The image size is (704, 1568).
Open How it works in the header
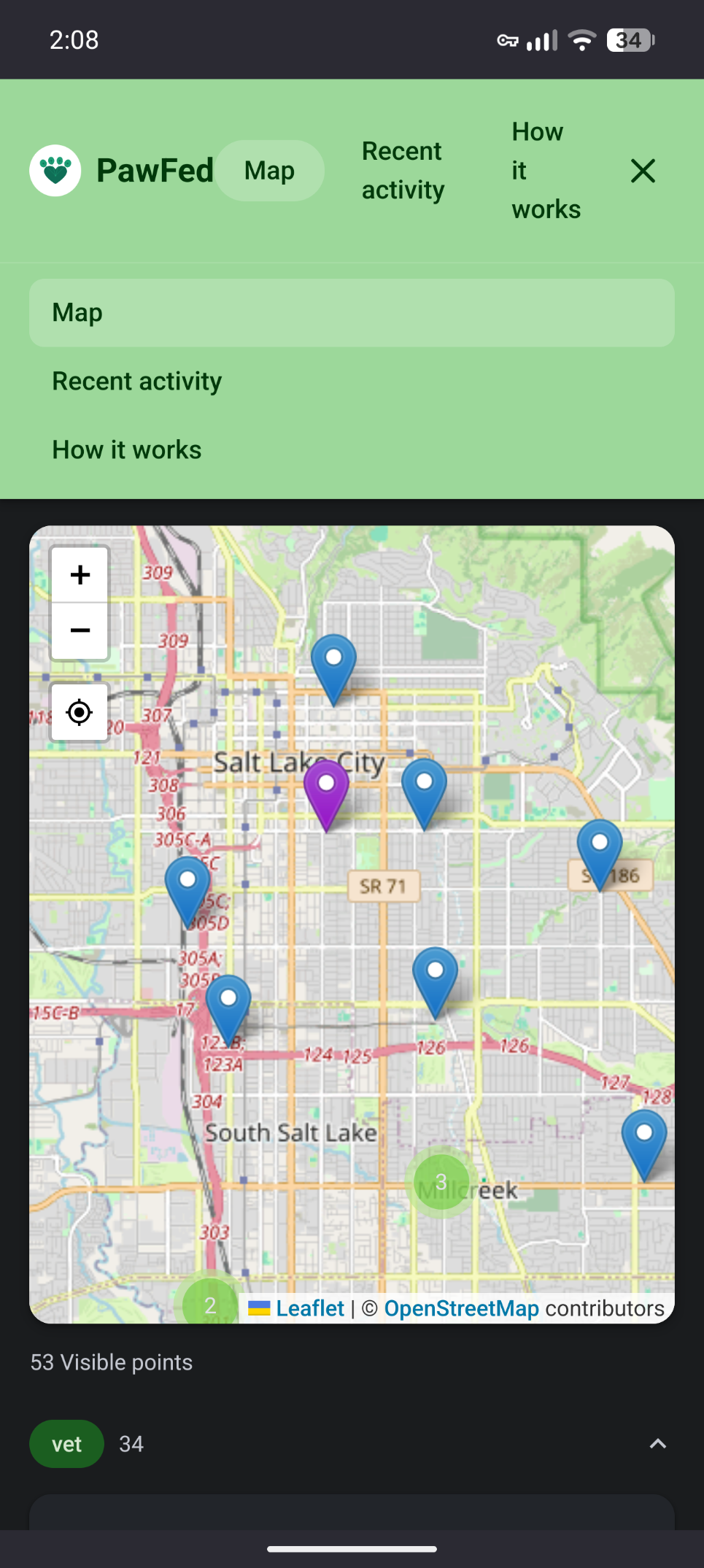[x=546, y=171]
